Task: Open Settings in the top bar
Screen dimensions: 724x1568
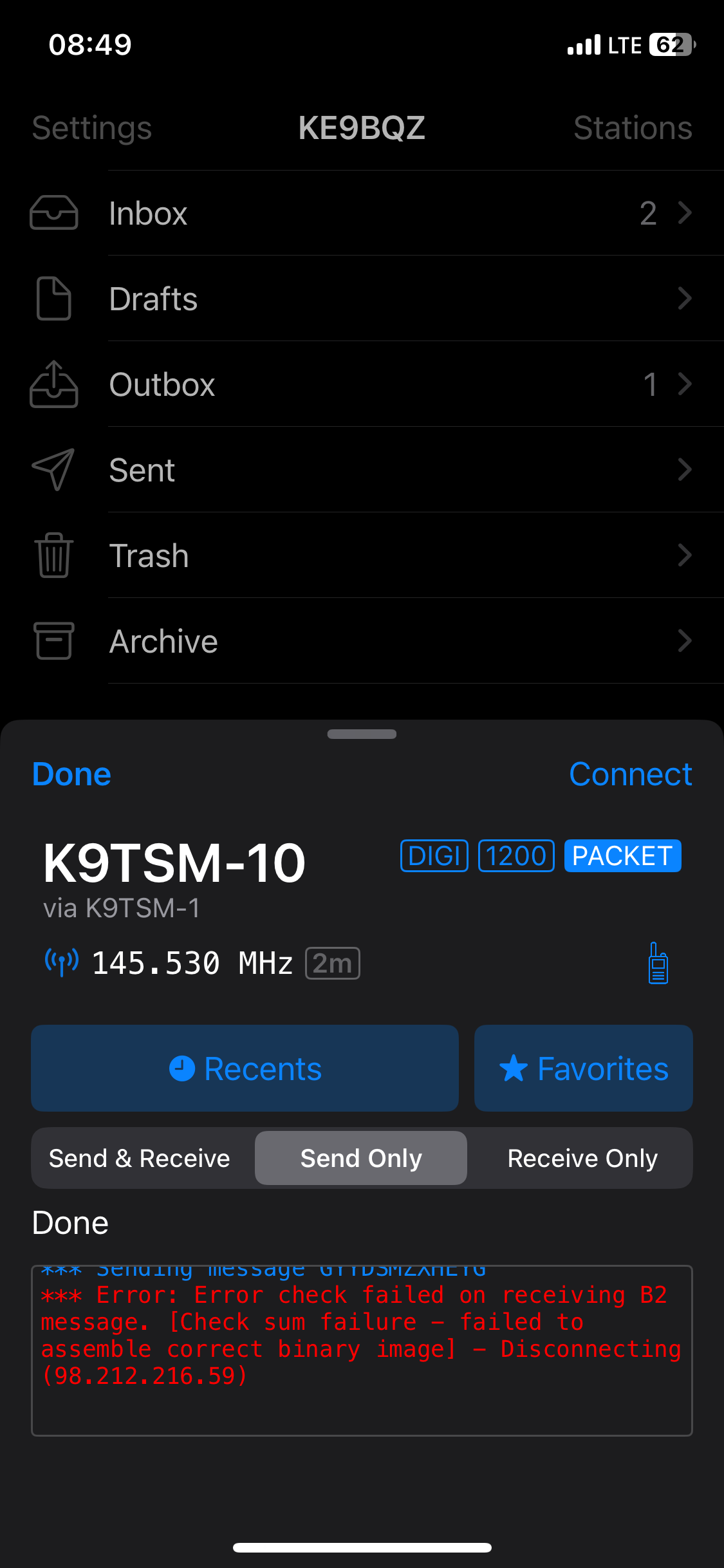Action: tap(92, 128)
